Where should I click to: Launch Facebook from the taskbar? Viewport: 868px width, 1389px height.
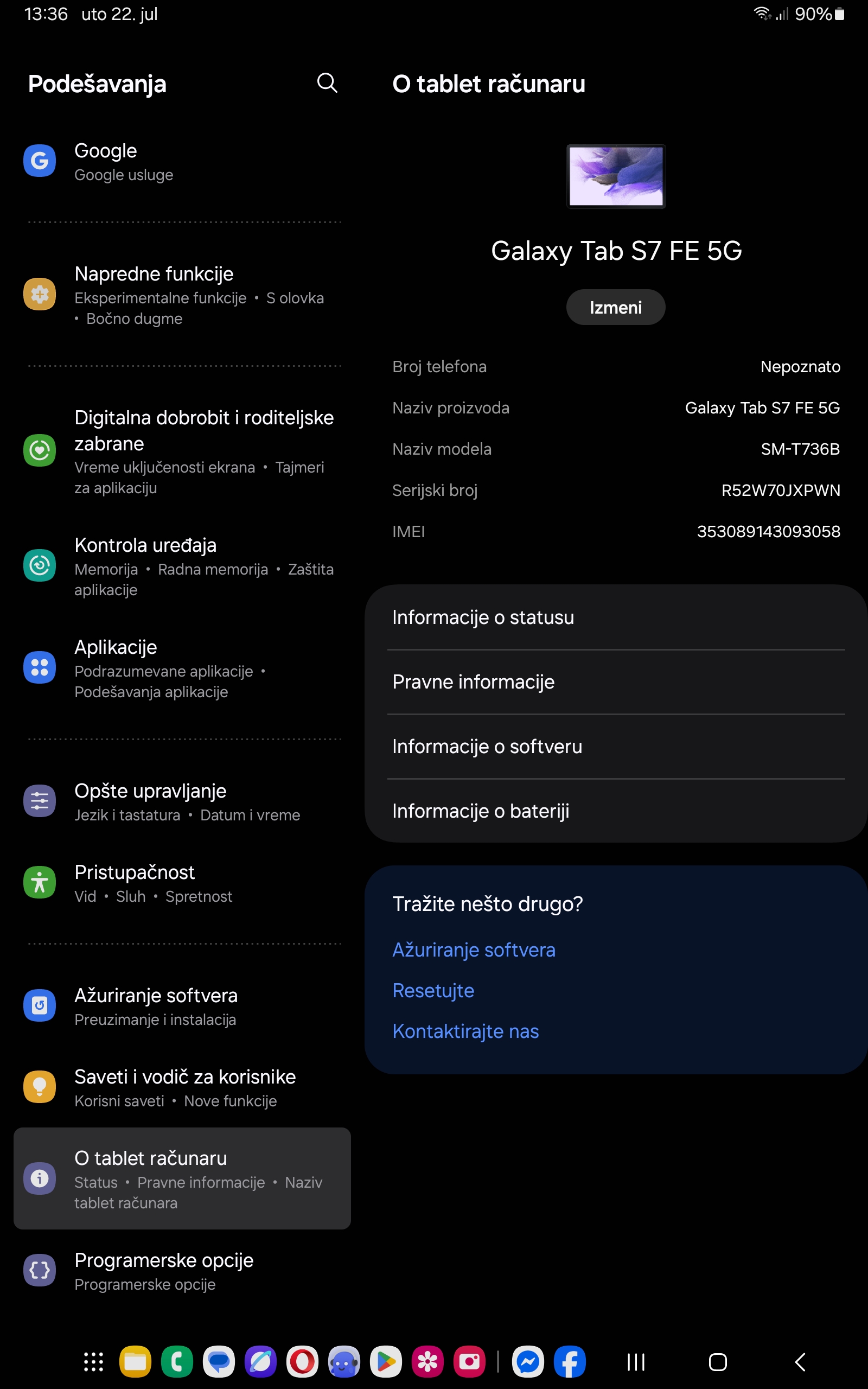pos(570,1362)
